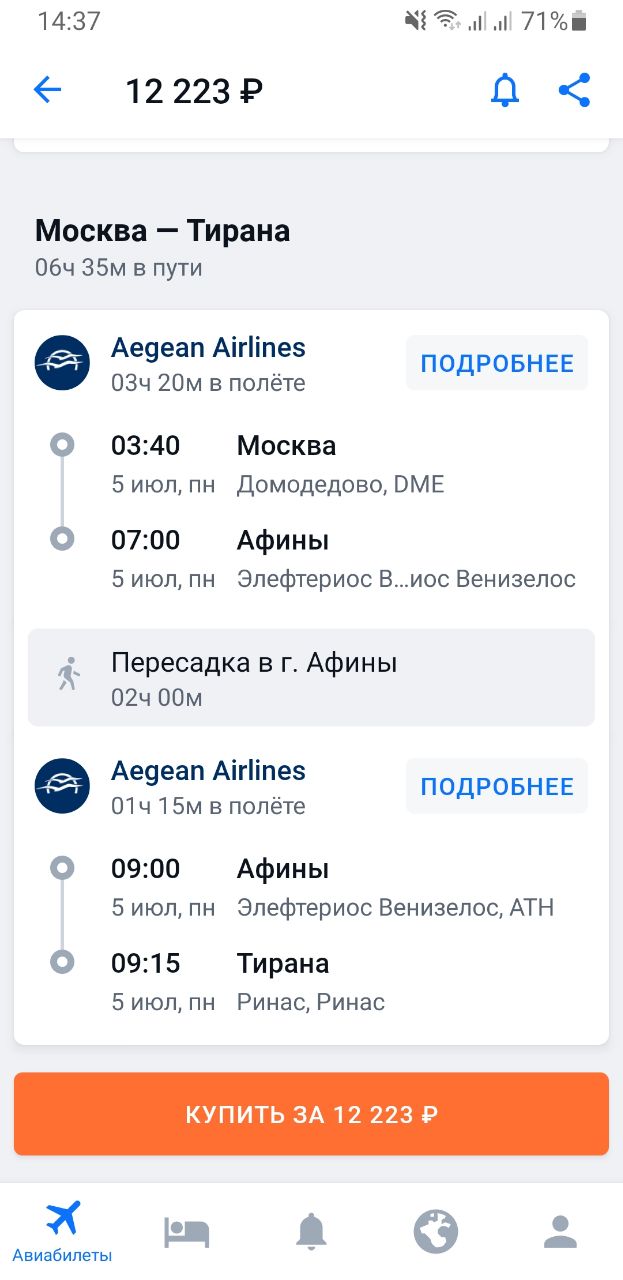Screen dimensions: 623x1280
Task: Open the hotels tab with bed icon
Action: 187,1232
